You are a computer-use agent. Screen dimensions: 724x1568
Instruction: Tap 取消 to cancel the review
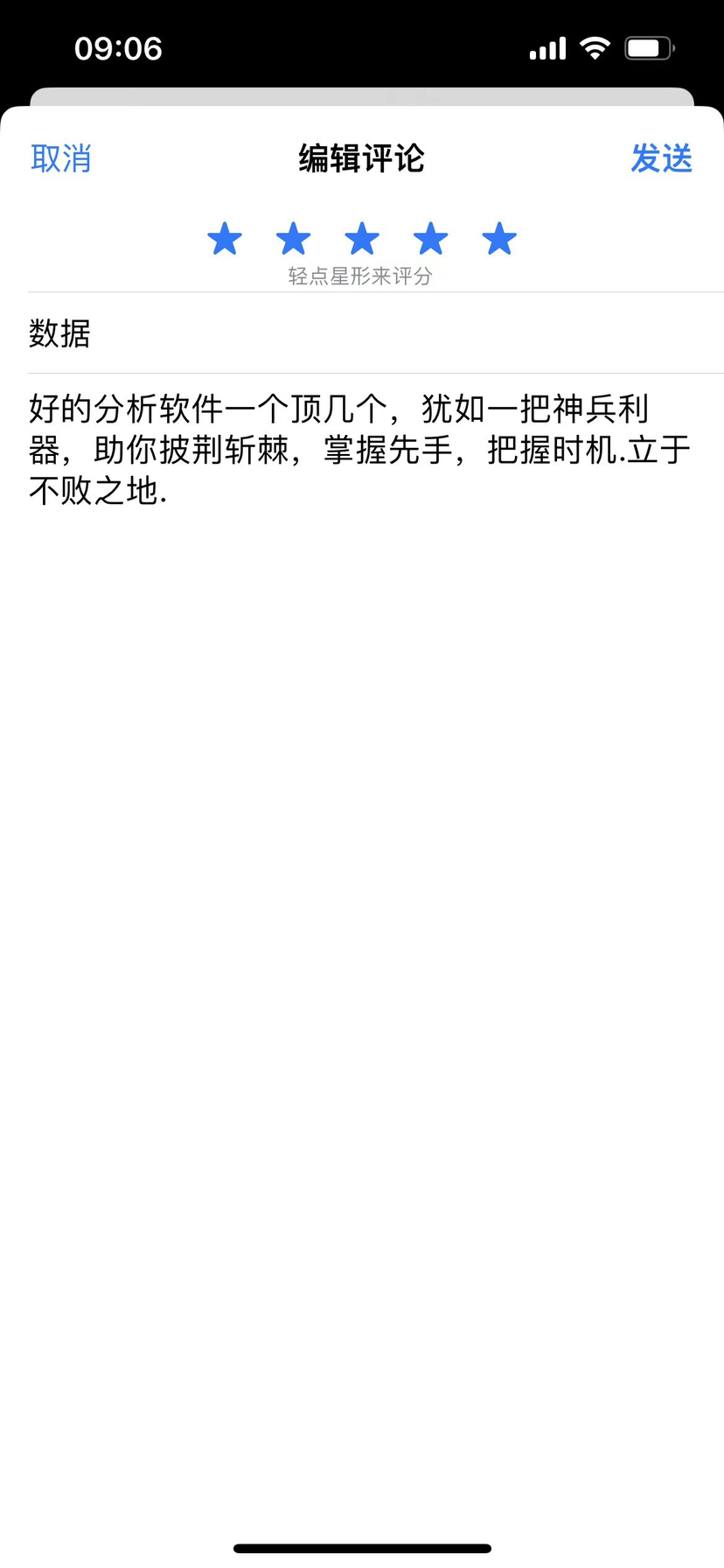tap(60, 158)
